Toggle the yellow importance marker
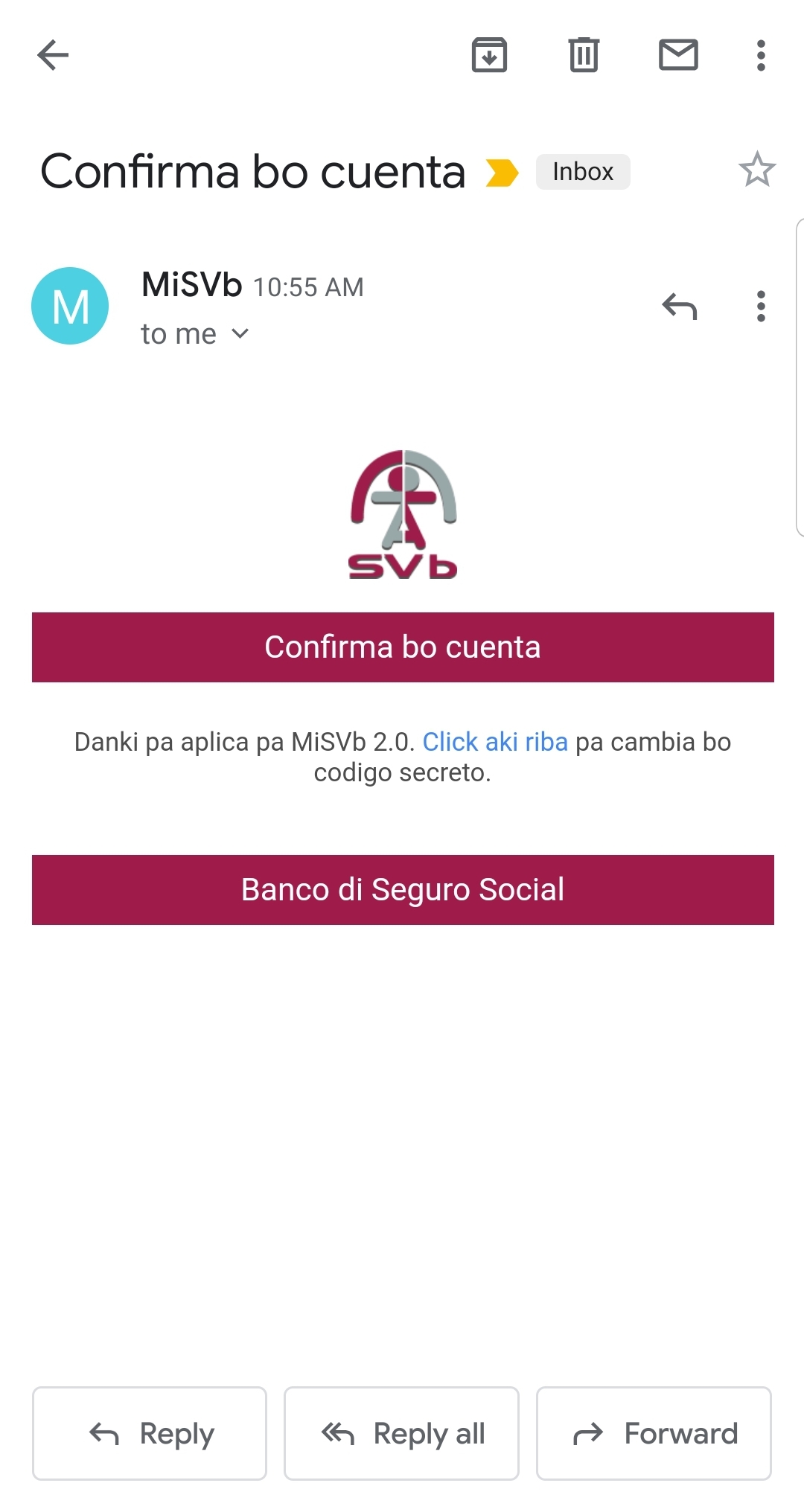 coord(502,173)
